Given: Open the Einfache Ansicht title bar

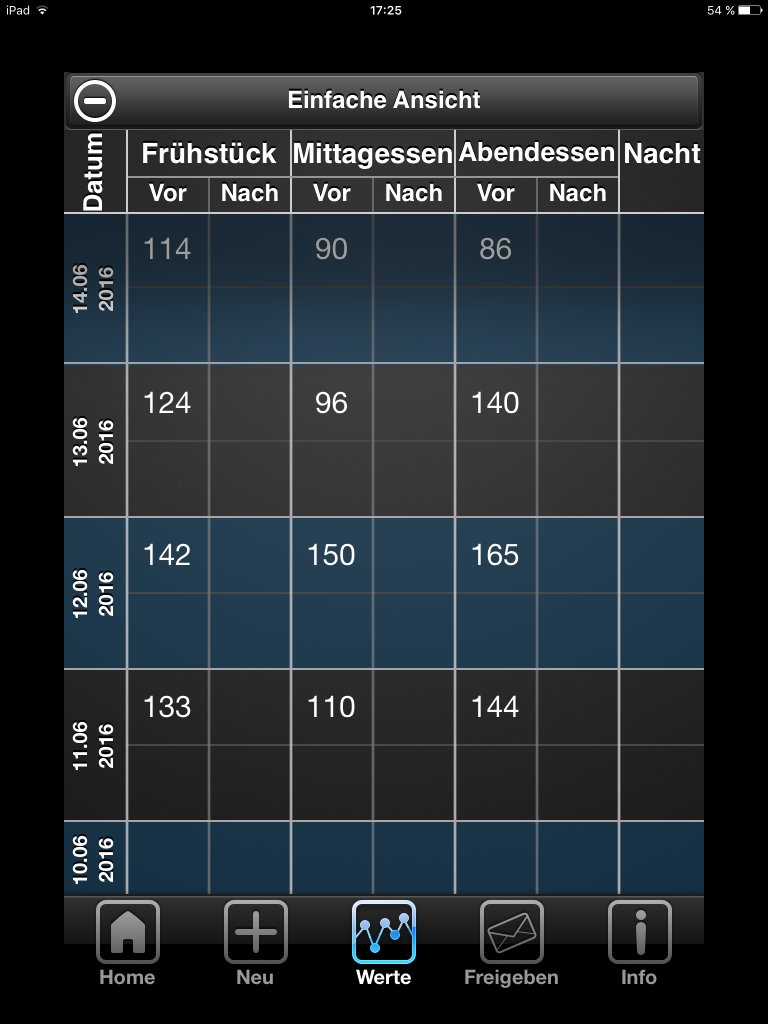Looking at the screenshot, I should pos(386,100).
